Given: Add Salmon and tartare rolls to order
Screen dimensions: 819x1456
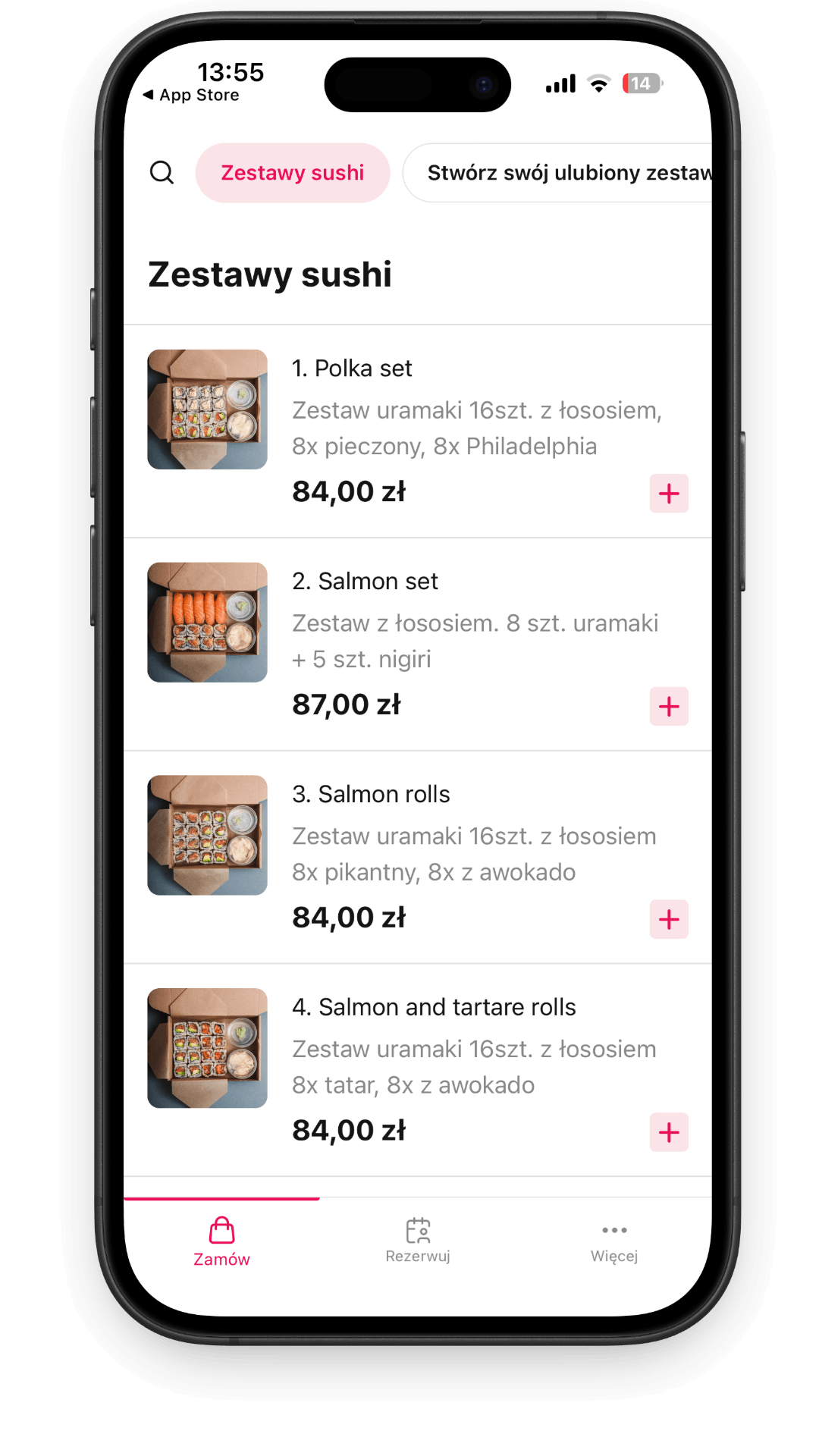Looking at the screenshot, I should (x=669, y=1132).
